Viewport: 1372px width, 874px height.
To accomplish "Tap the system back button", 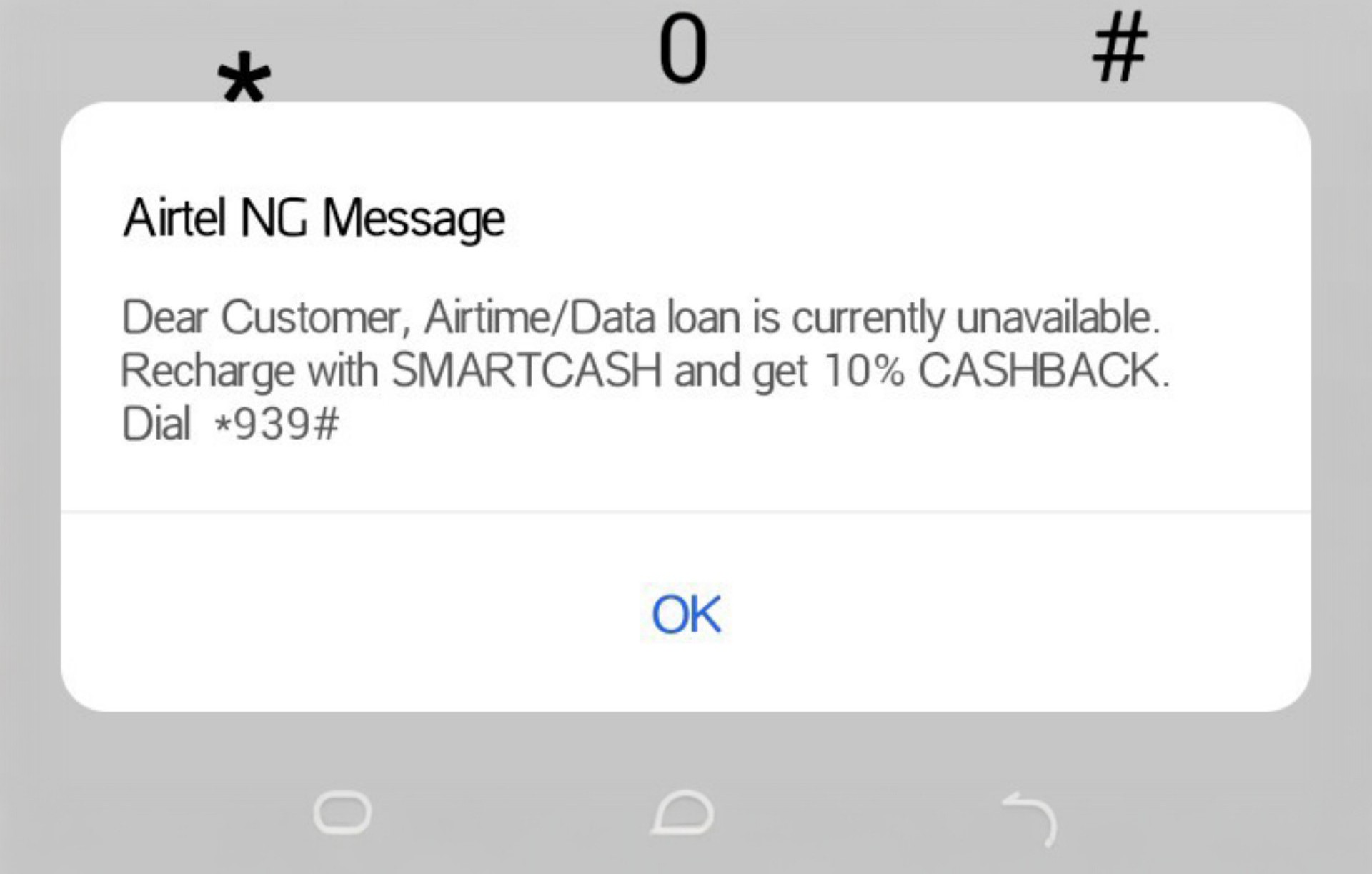I will pos(1030,816).
